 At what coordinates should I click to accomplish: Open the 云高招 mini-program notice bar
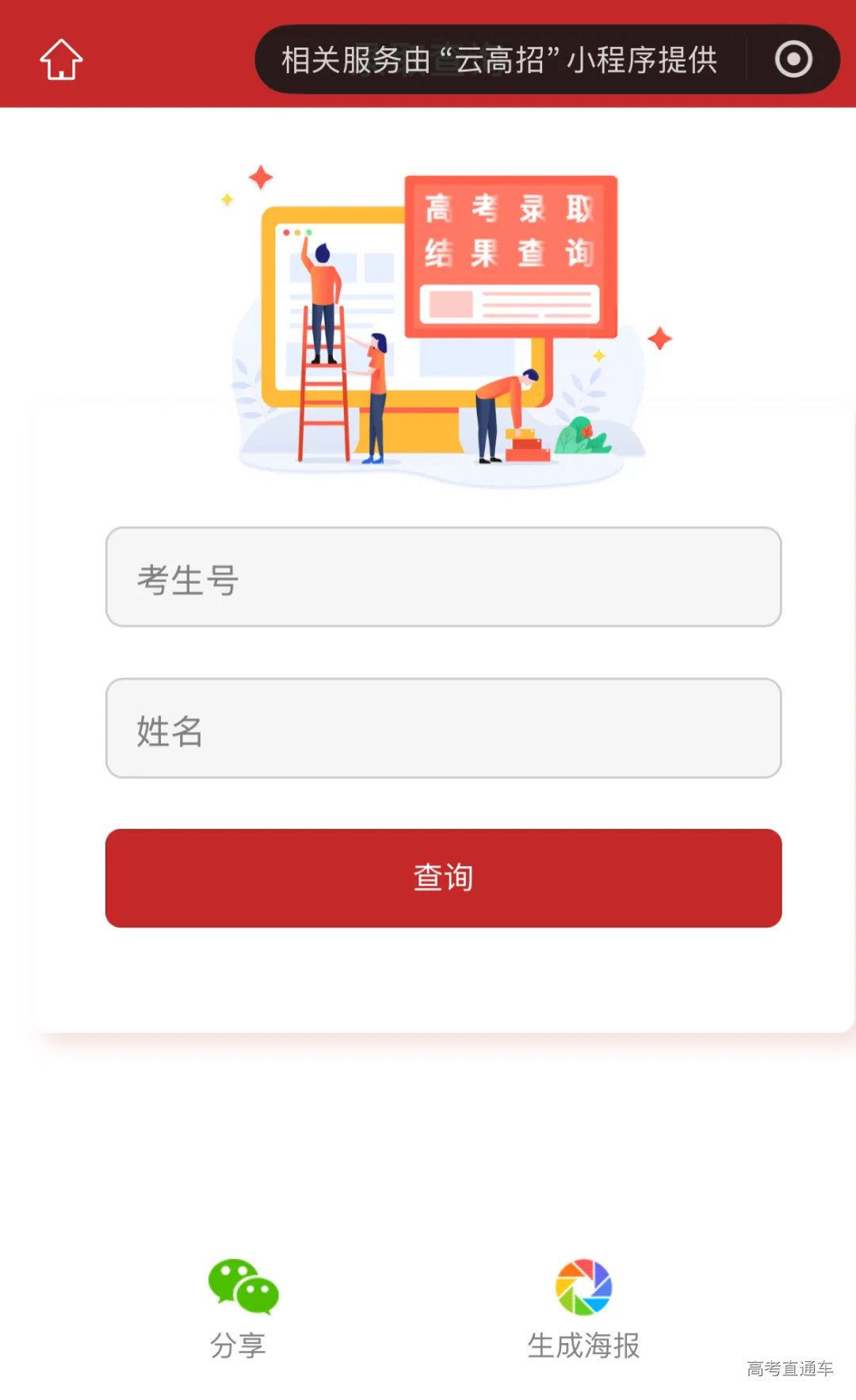pos(501,59)
